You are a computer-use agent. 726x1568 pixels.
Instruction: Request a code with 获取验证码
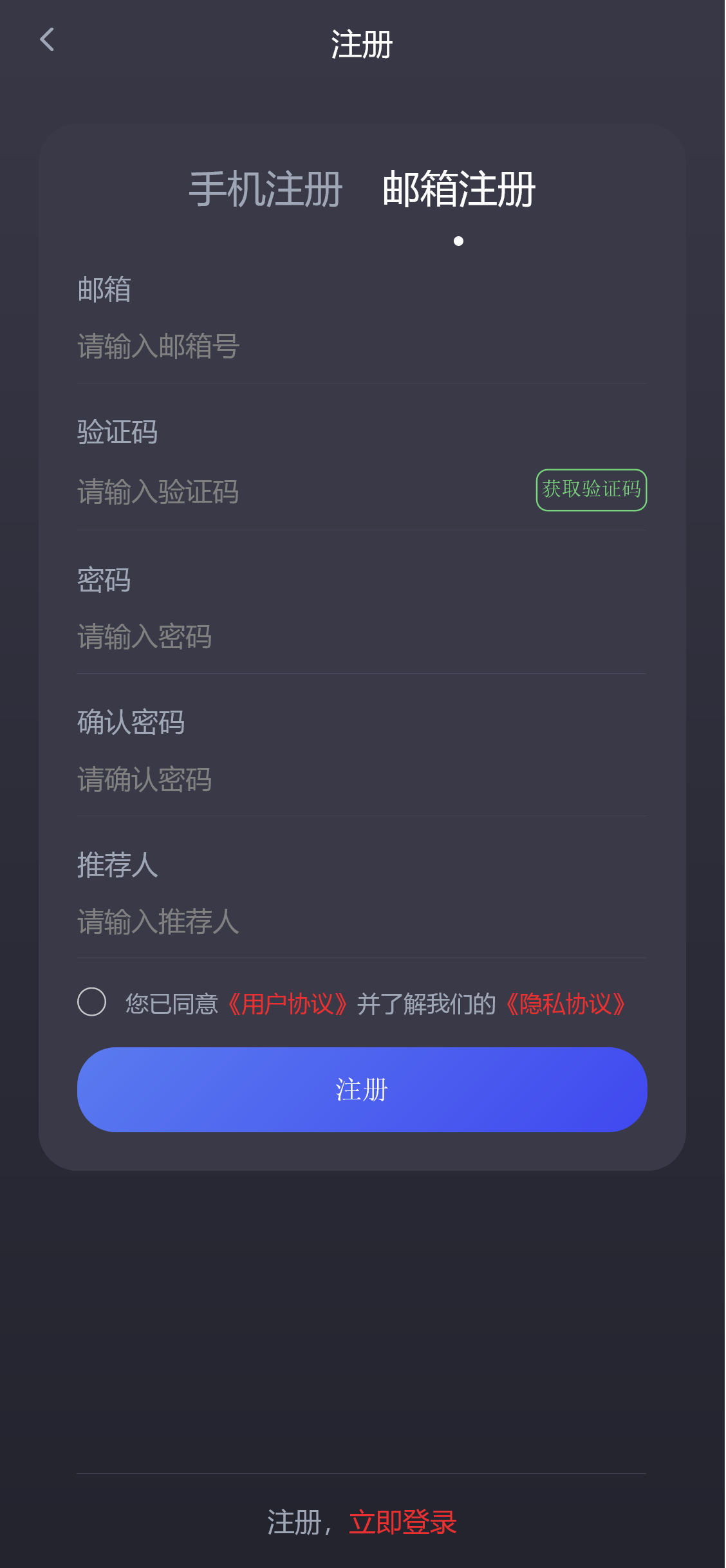pos(591,490)
